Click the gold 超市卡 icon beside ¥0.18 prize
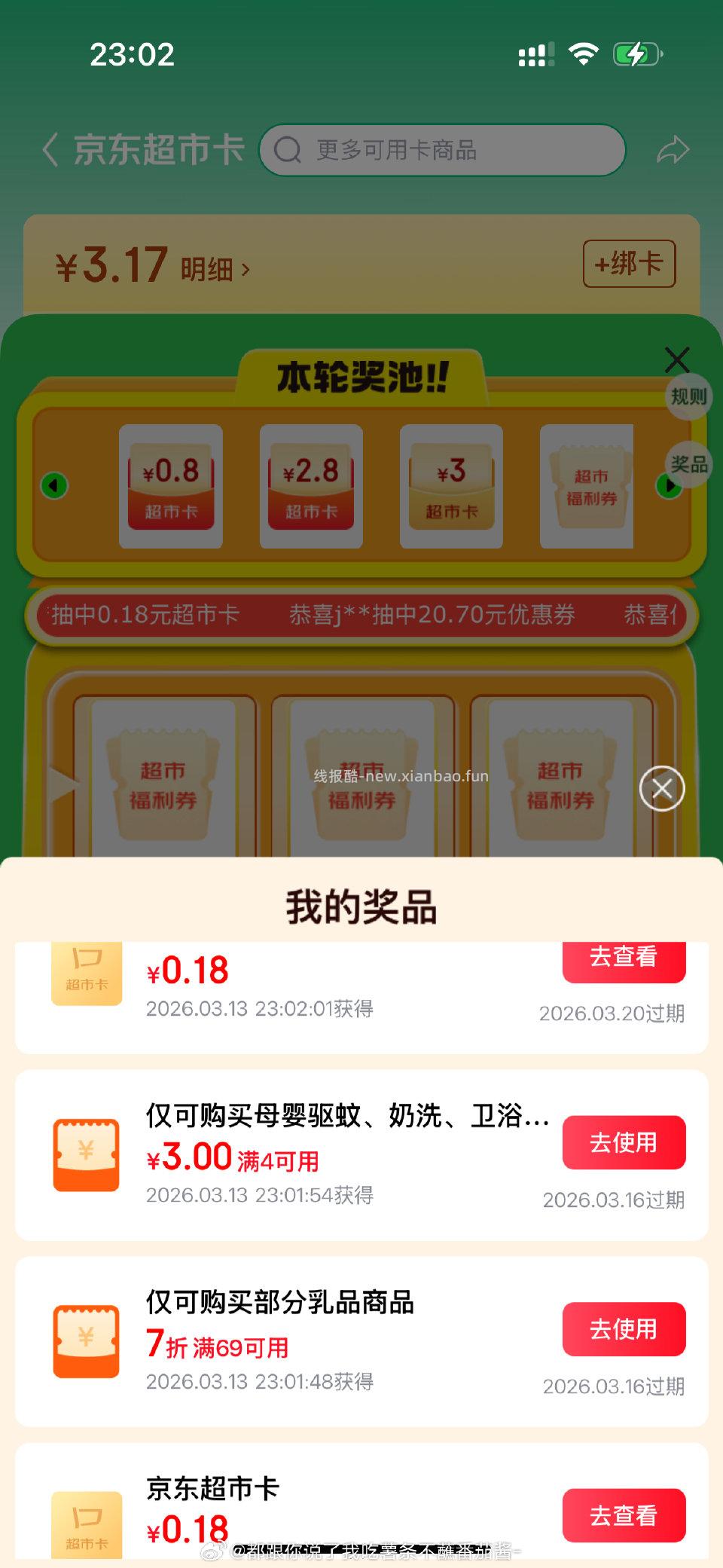The height and width of the screenshot is (1568, 723). tap(87, 974)
